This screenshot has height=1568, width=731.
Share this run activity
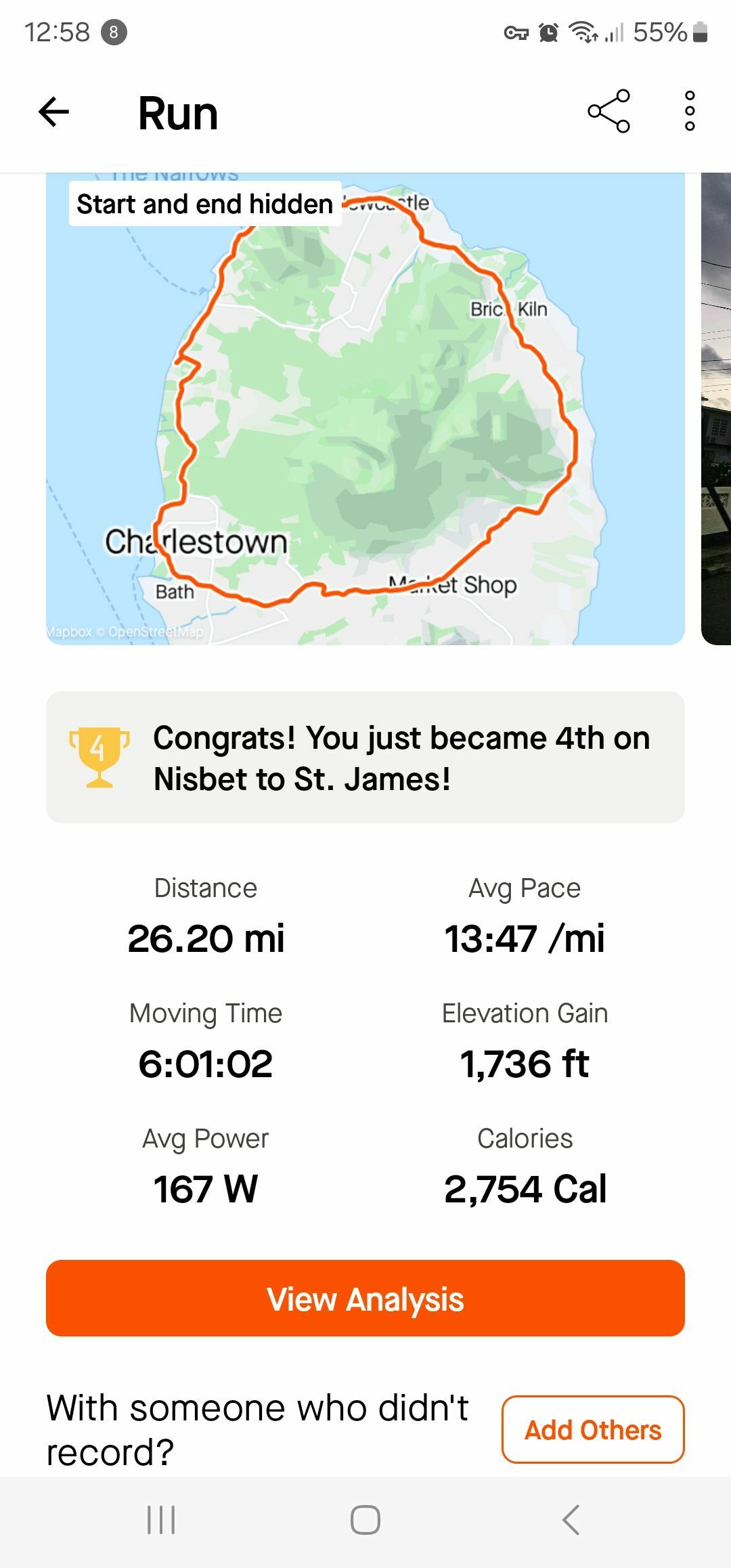point(608,111)
